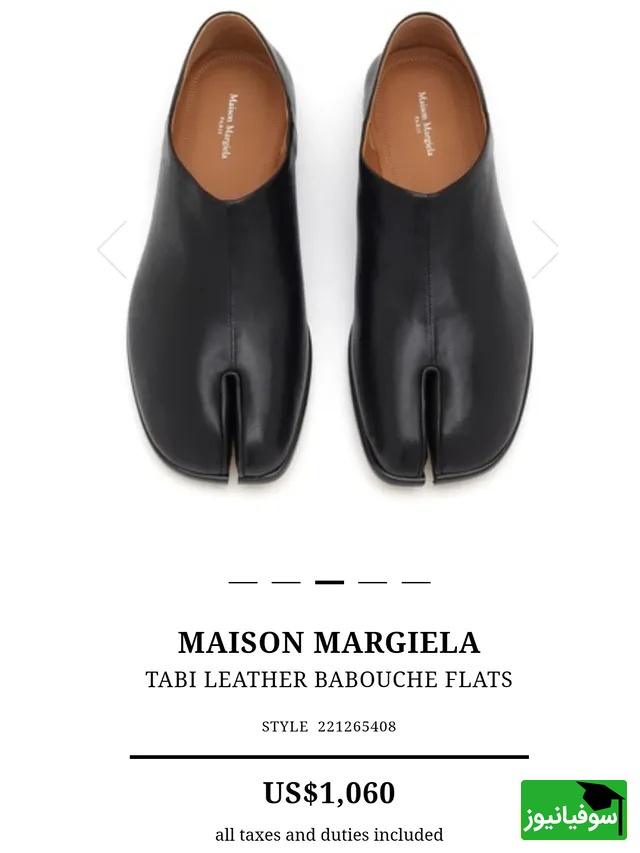Screen dimensions: 640x853
Task: Jump to the first image indicator
Action: 242,581
